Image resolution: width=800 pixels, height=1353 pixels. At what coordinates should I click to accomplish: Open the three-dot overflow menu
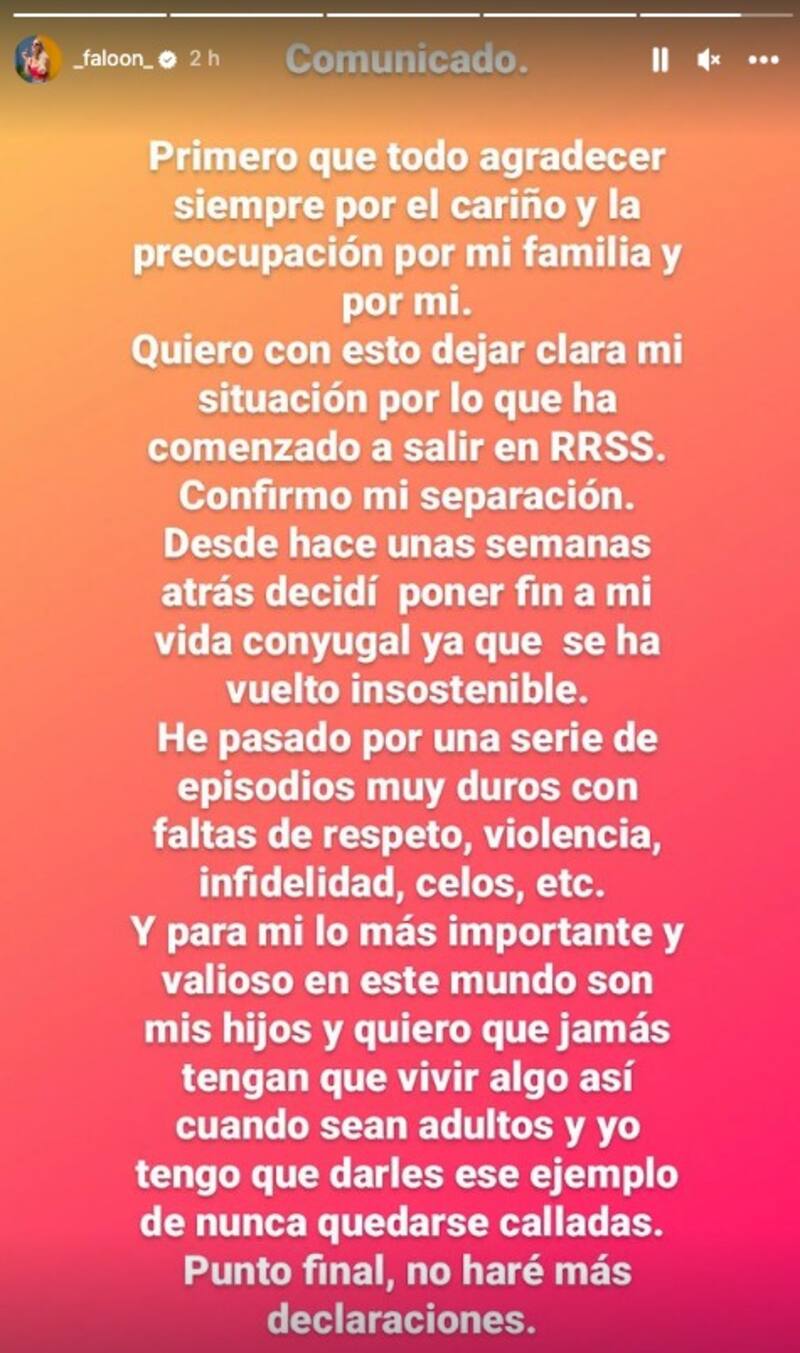click(763, 60)
